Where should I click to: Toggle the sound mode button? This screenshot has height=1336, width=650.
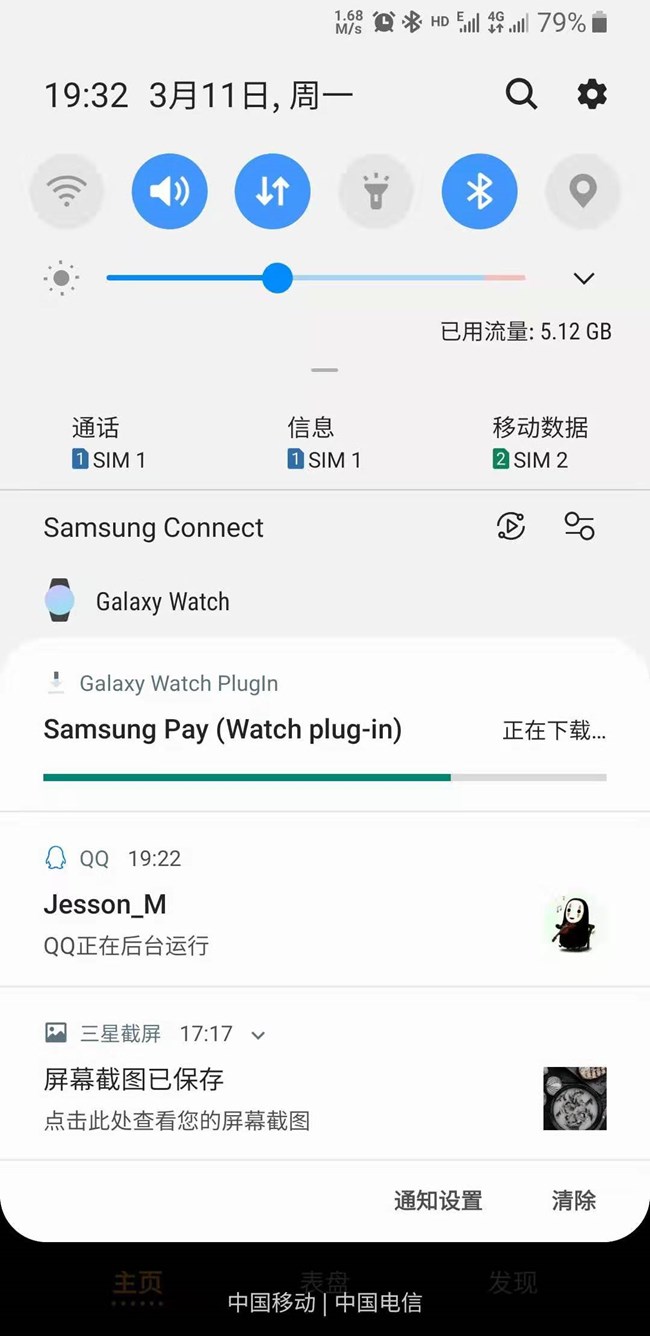(169, 190)
